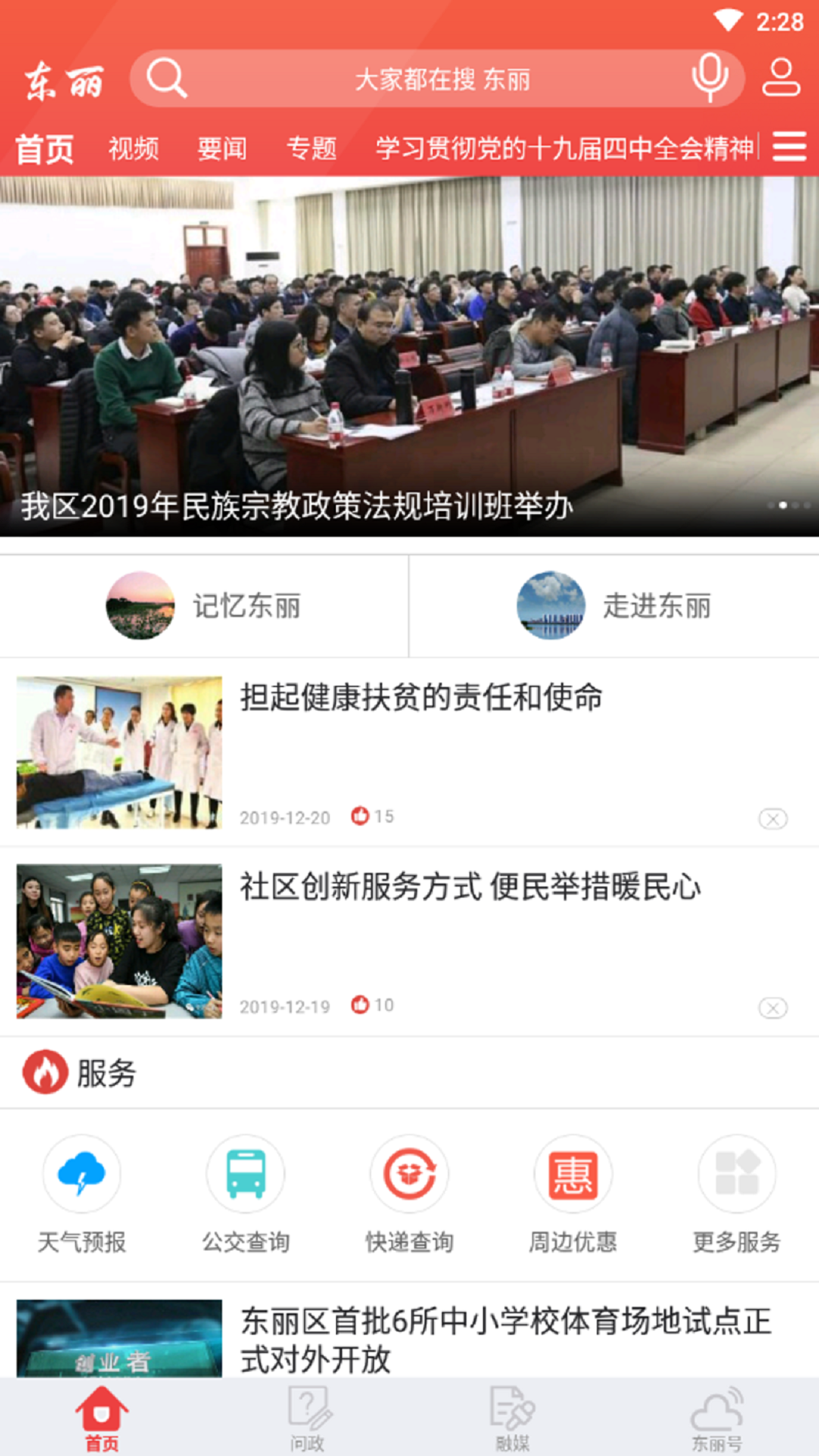Open 走进东丽 section

click(x=614, y=606)
